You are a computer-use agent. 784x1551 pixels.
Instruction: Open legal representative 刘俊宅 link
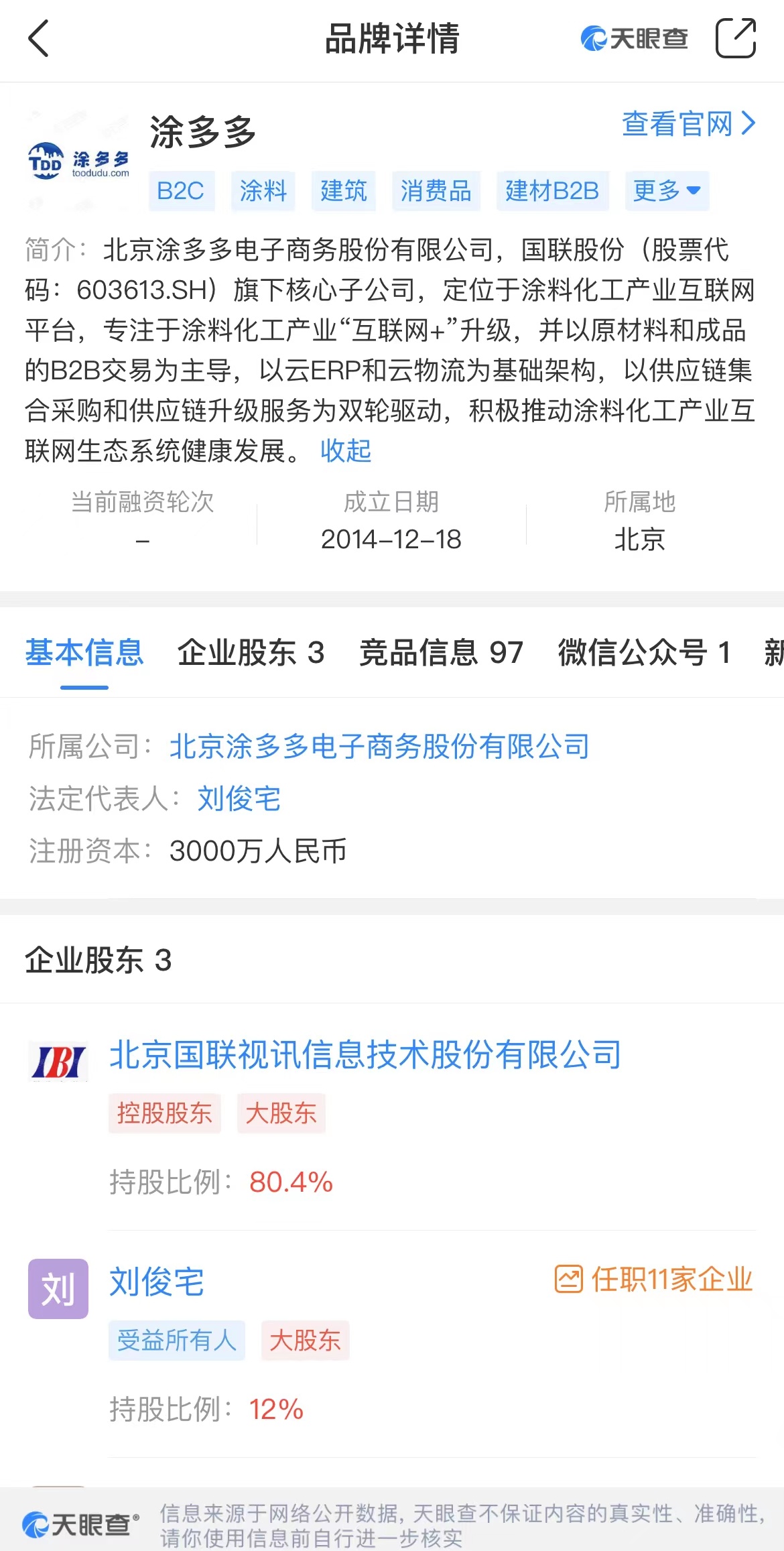pos(239,798)
